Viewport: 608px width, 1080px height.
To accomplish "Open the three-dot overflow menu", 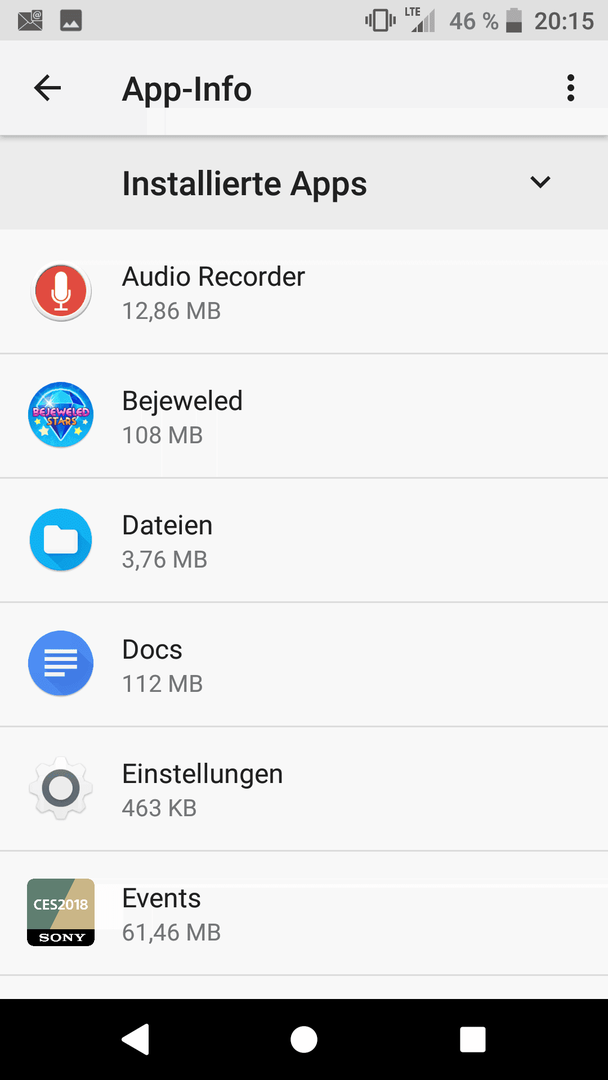I will pos(570,88).
